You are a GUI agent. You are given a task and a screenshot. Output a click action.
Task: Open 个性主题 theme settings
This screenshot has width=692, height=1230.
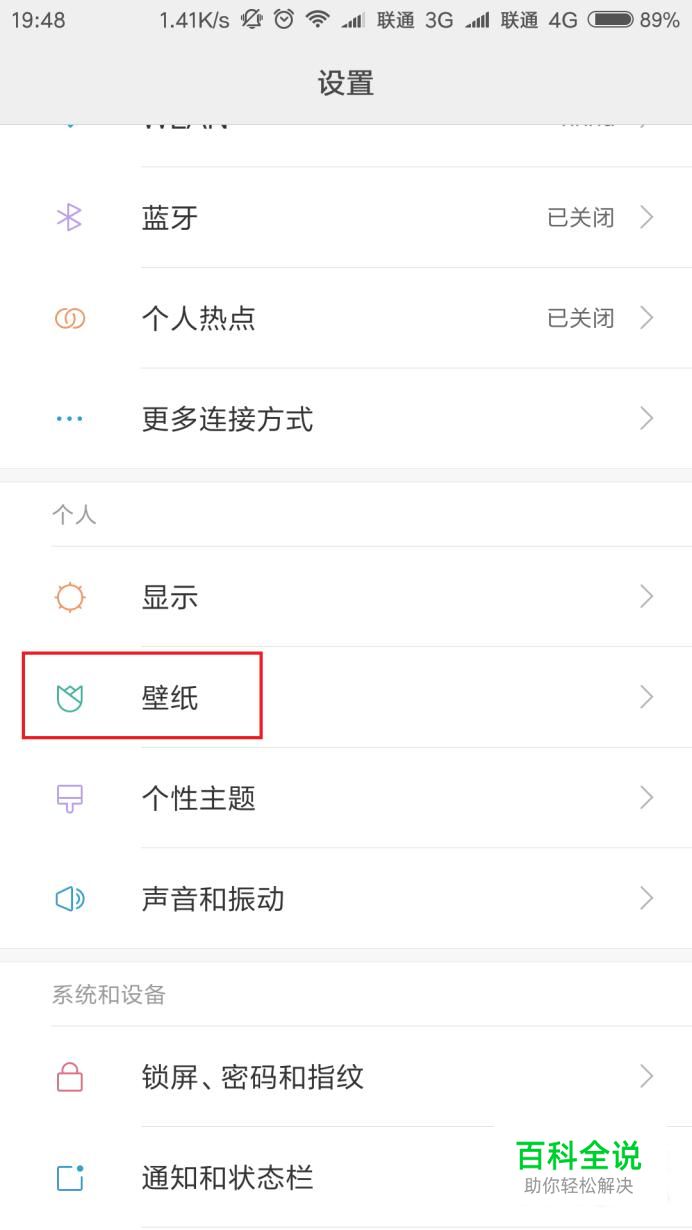coord(345,798)
